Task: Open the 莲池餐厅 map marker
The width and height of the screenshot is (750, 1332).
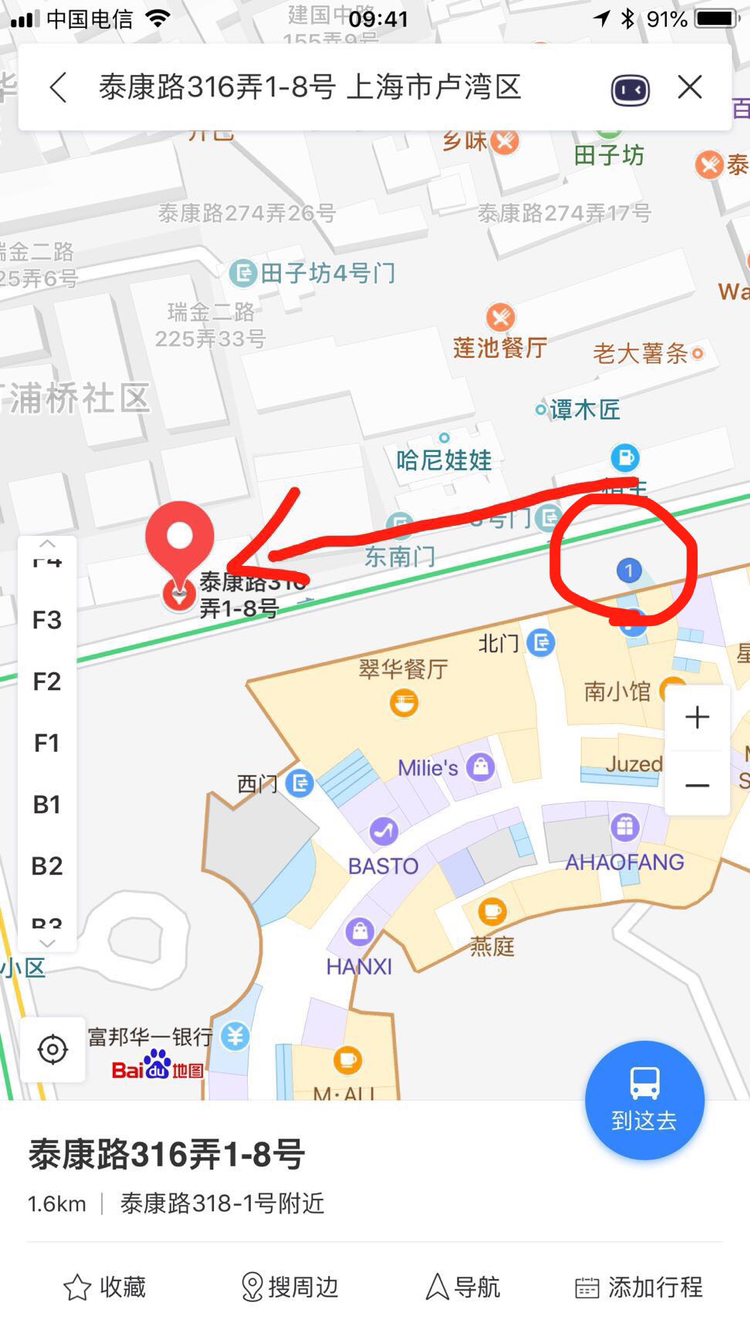Action: tap(500, 320)
